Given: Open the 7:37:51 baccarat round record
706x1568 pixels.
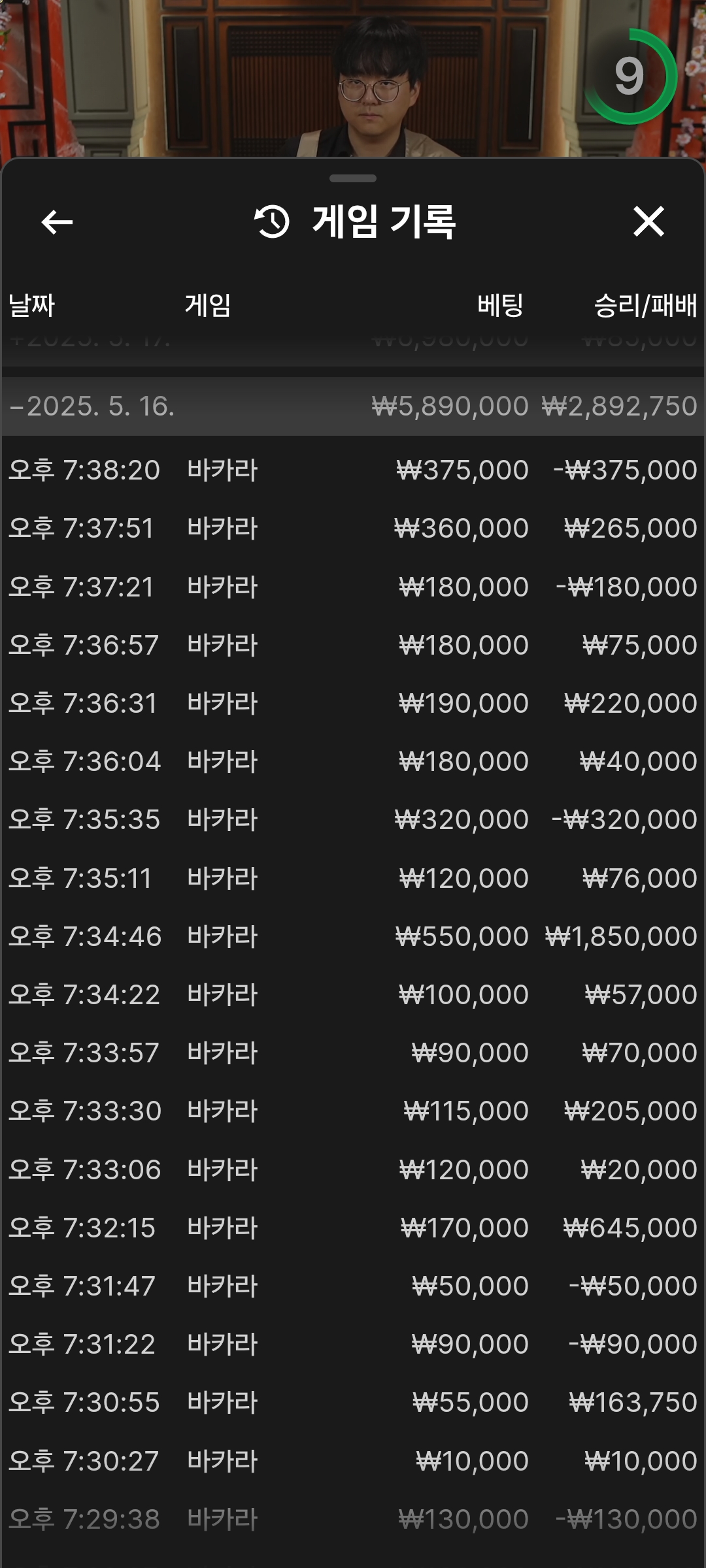Looking at the screenshot, I should tap(353, 528).
